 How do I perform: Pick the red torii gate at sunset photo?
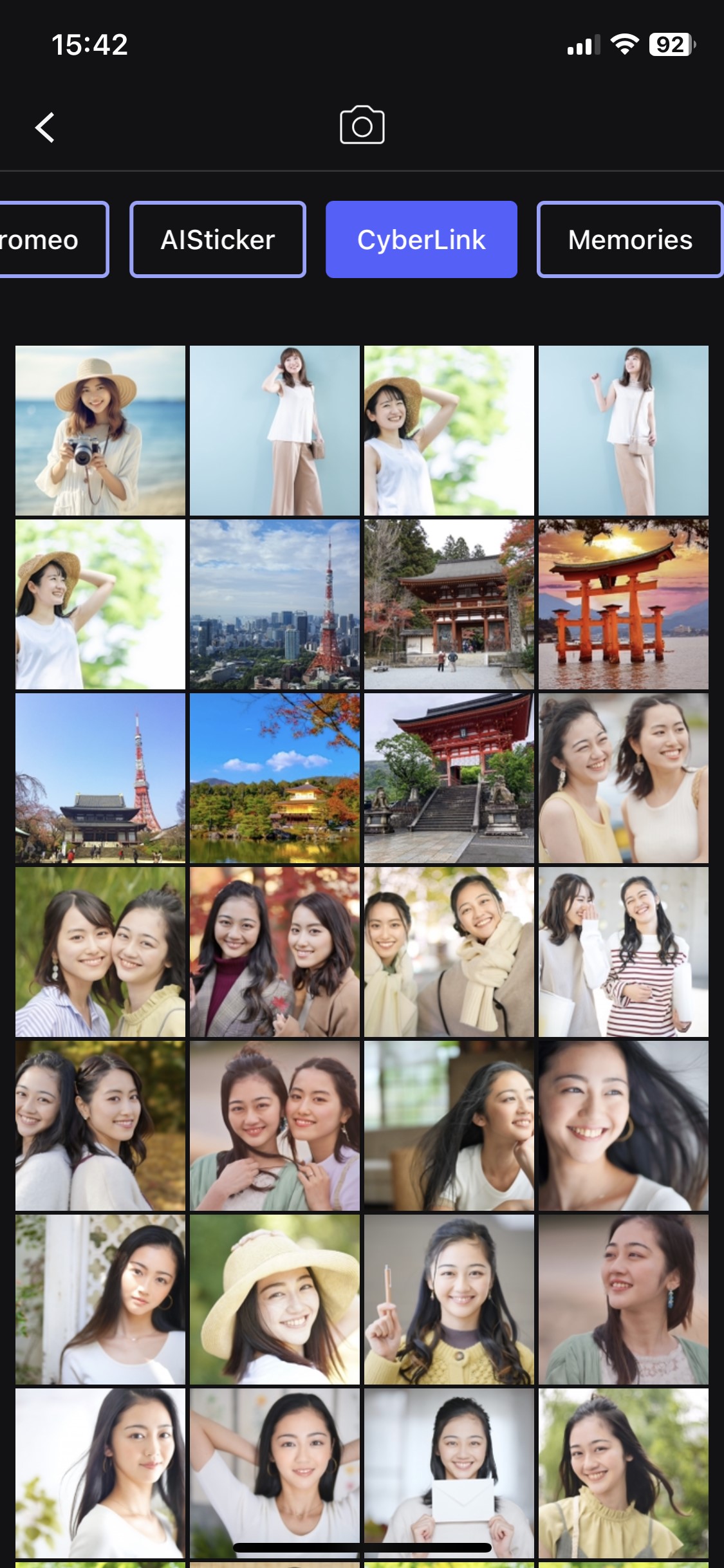[x=623, y=604]
